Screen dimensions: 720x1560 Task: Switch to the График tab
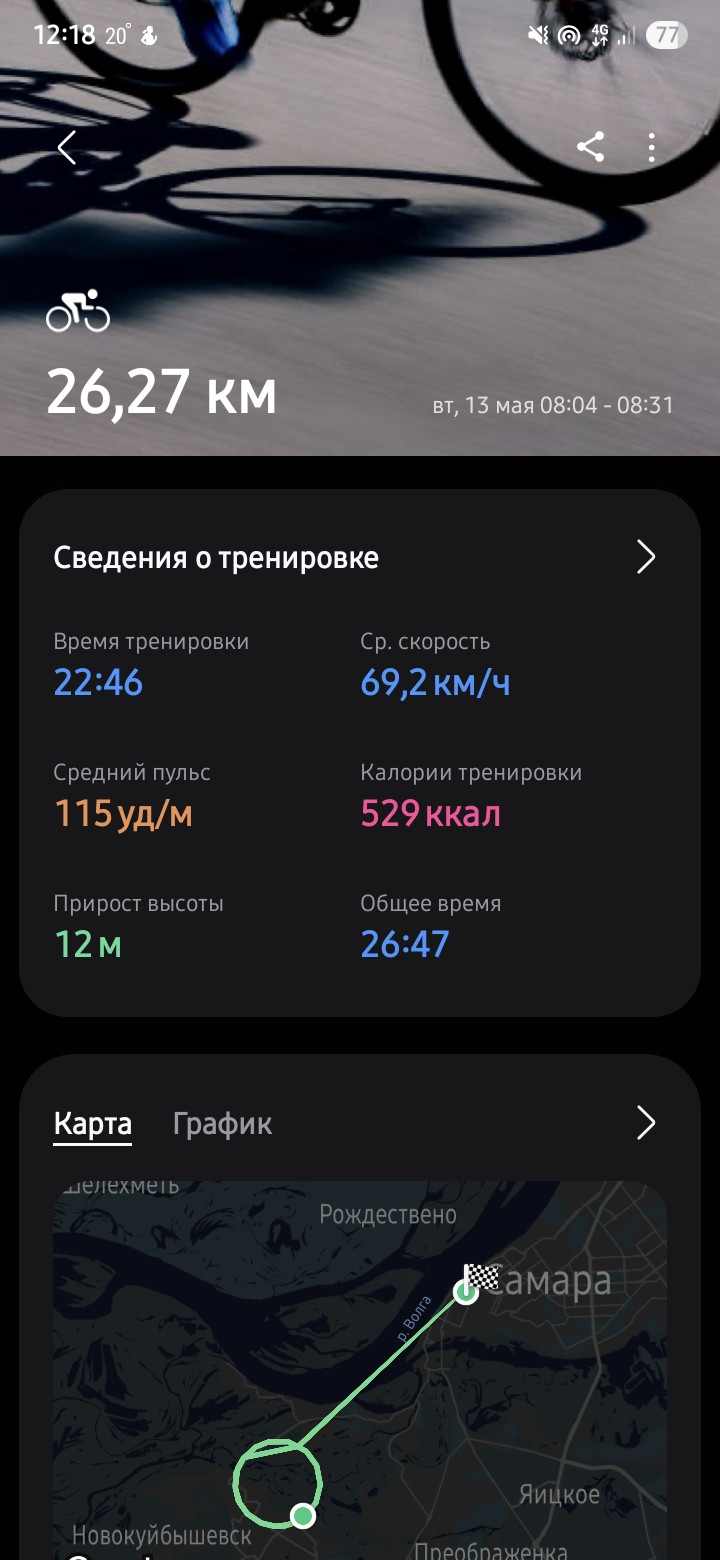pyautogui.click(x=222, y=1123)
